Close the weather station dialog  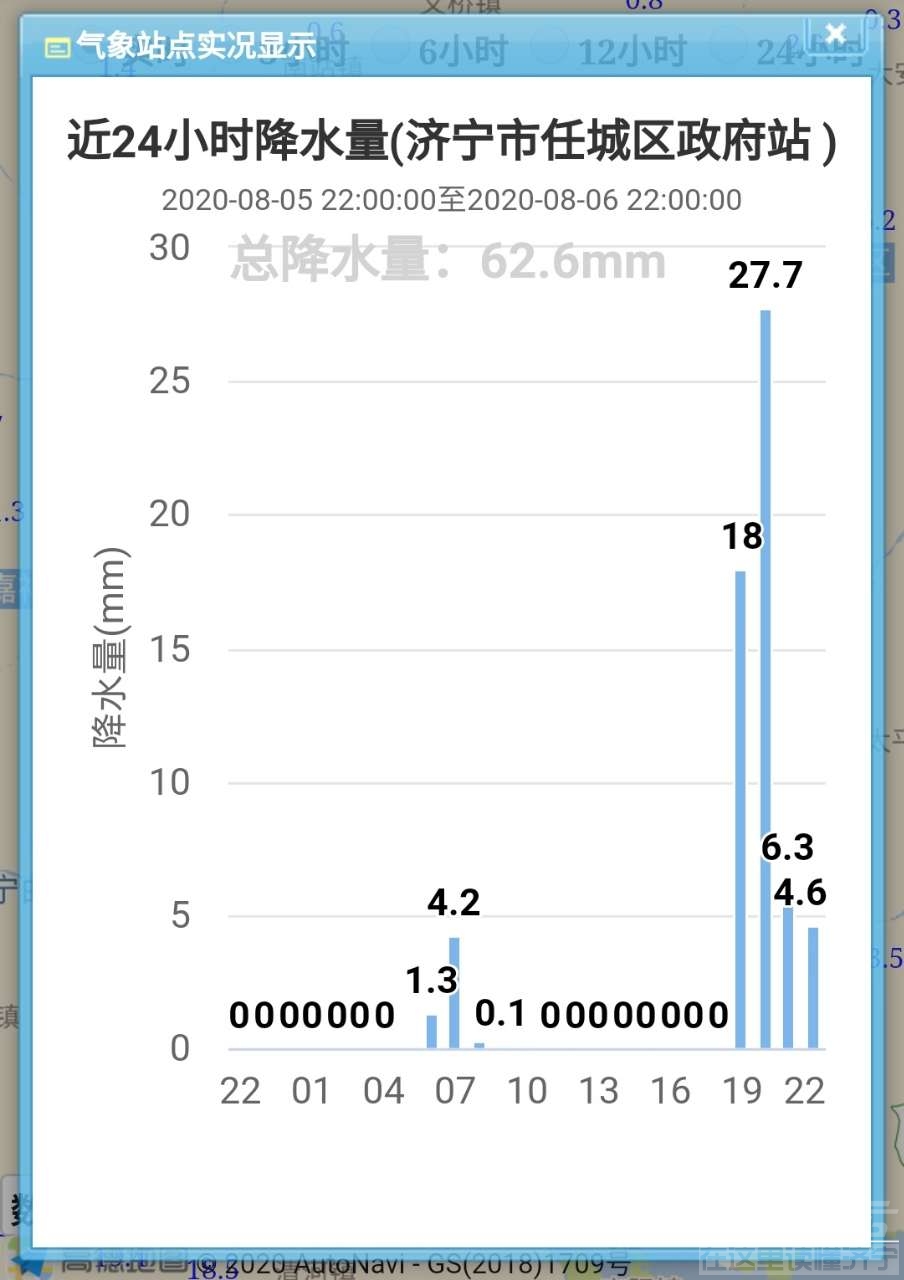click(x=835, y=35)
